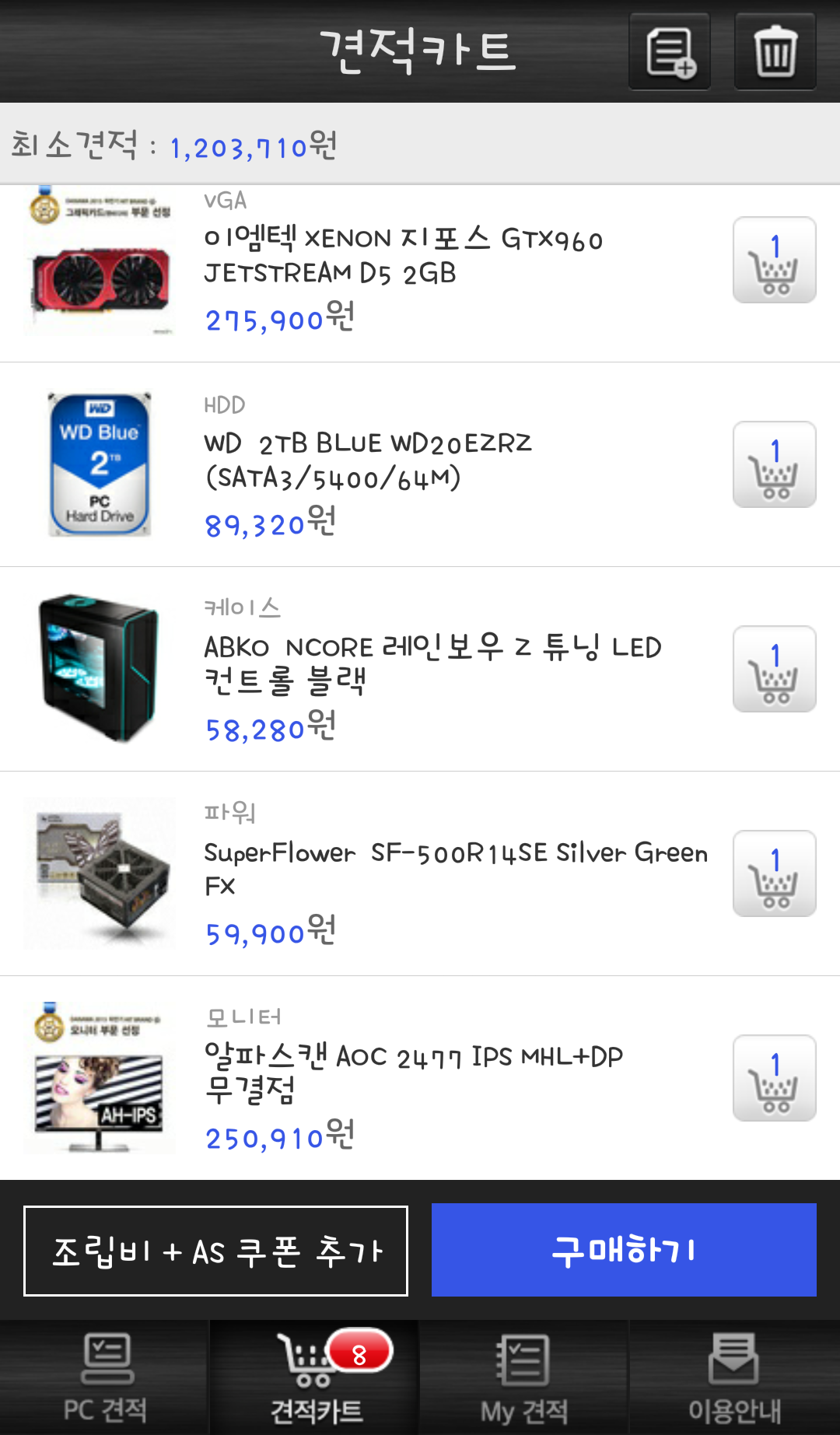This screenshot has height=1435, width=840.
Task: Open the WD 2TB BLUE WD20EZRZ item
Action: click(x=368, y=460)
